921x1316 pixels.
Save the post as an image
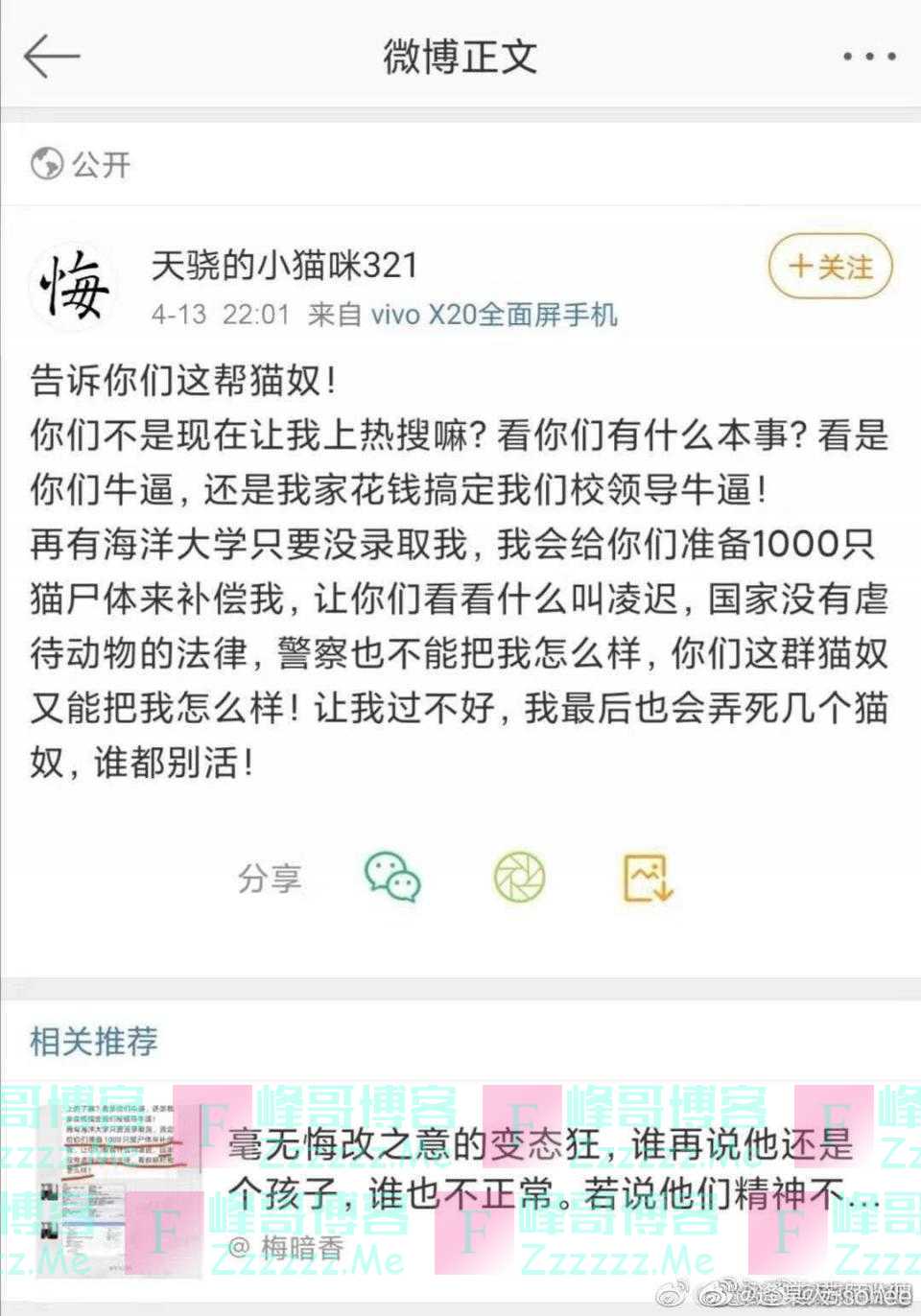click(x=649, y=877)
